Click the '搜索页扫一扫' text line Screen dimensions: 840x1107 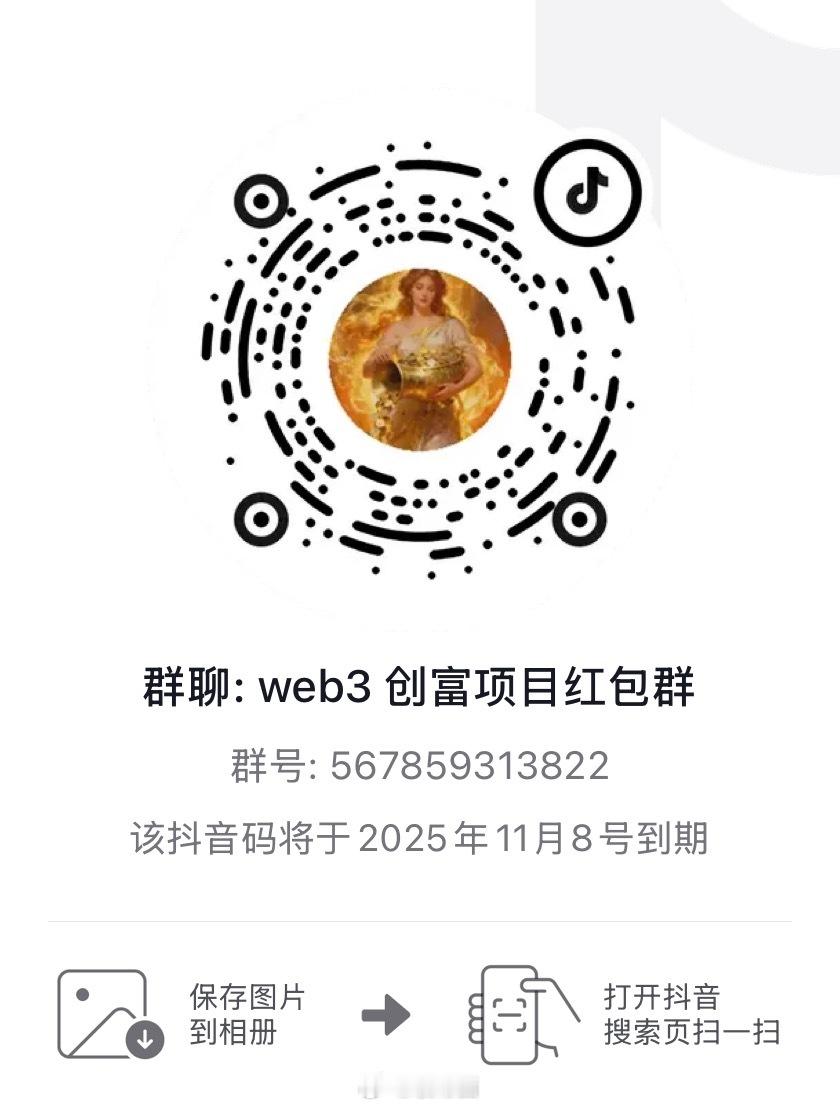coord(688,1029)
